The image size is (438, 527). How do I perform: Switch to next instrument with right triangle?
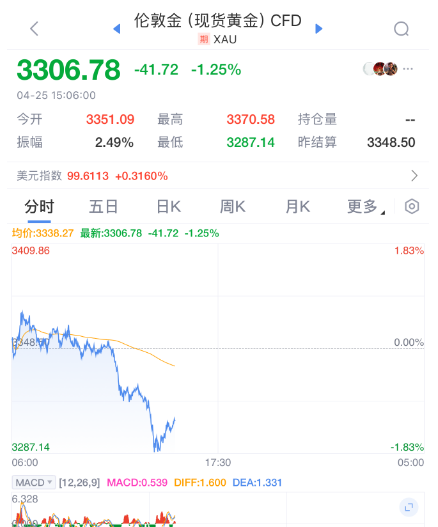(319, 29)
